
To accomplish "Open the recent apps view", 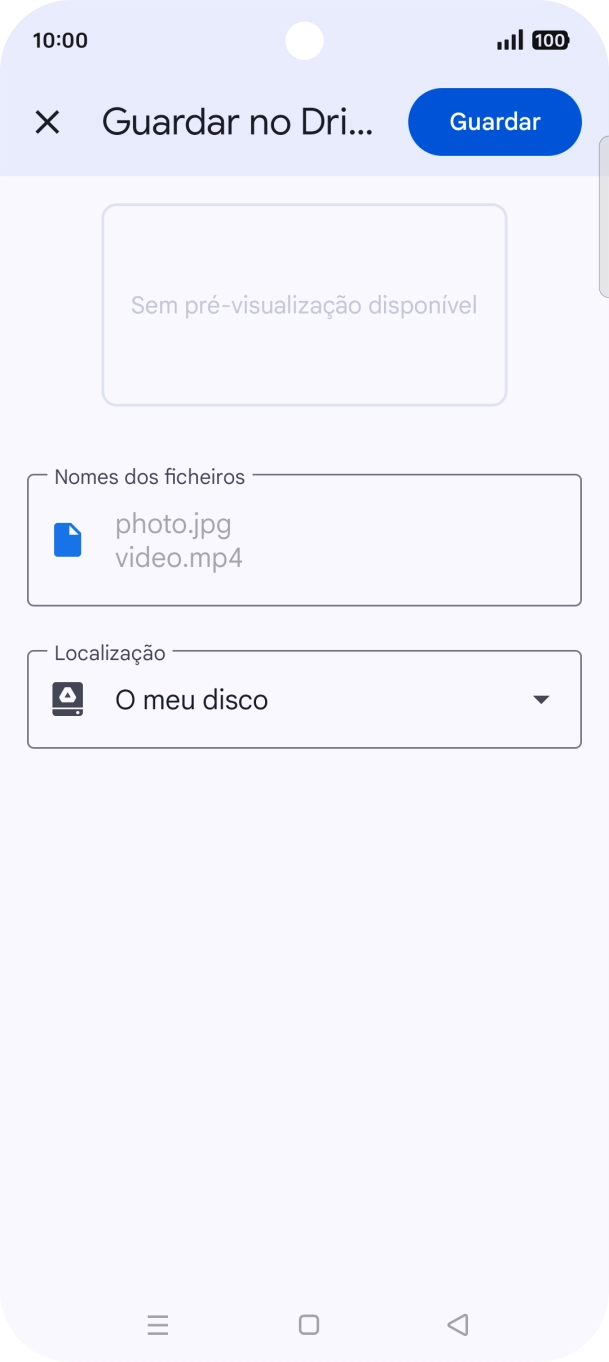I will [158, 1325].
